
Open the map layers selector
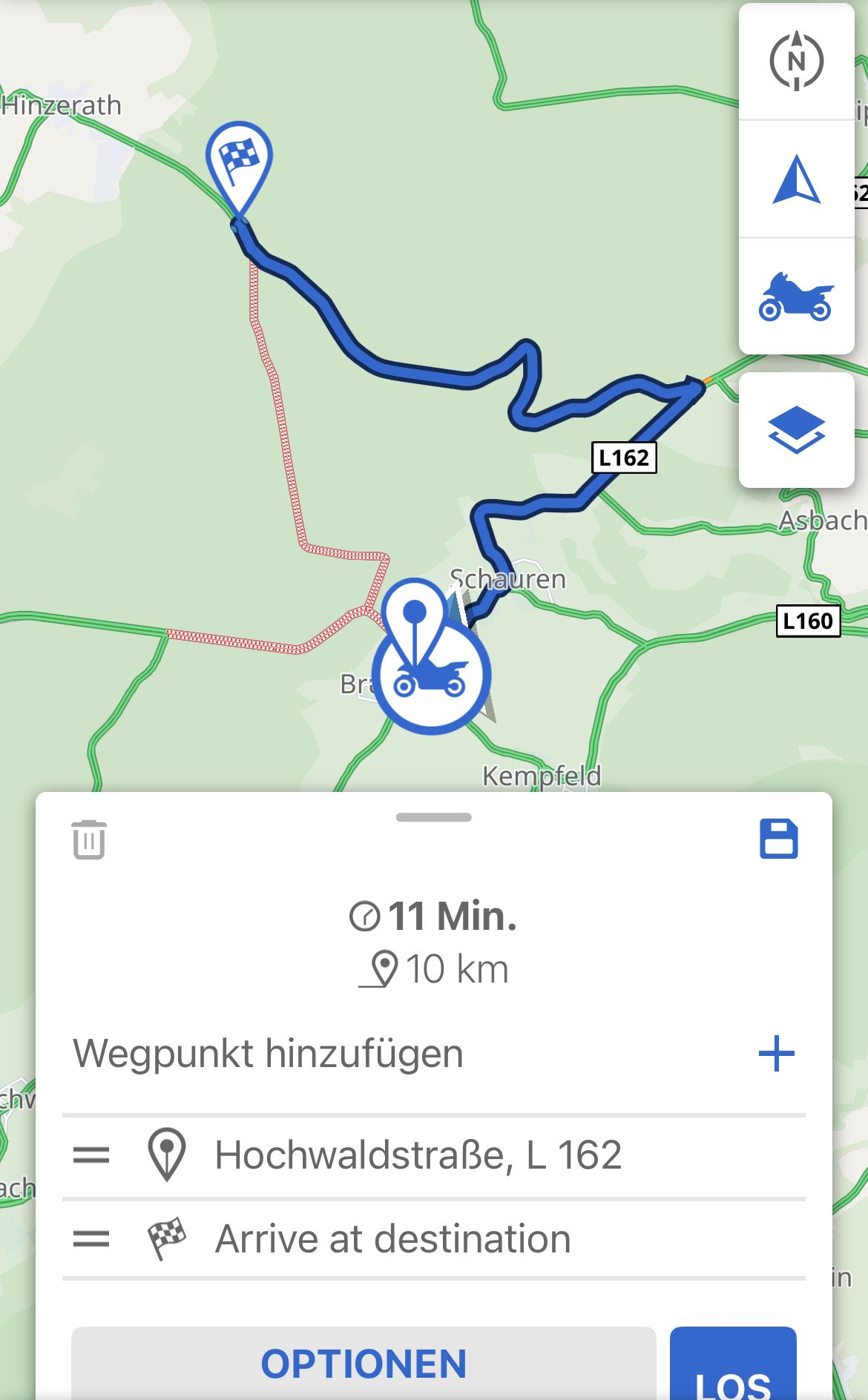[796, 430]
